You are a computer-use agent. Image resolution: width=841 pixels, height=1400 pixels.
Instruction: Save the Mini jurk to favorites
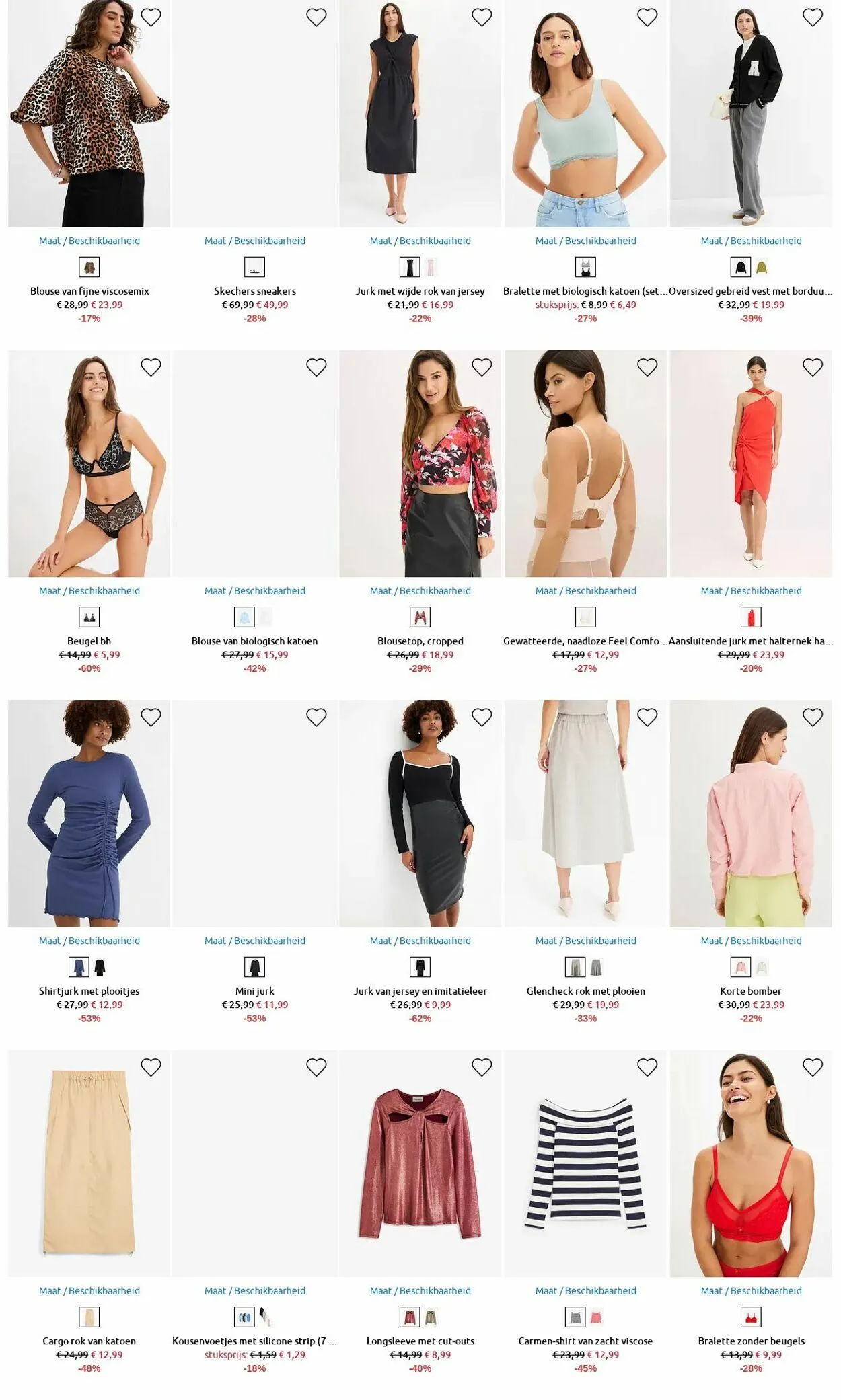pyautogui.click(x=316, y=717)
